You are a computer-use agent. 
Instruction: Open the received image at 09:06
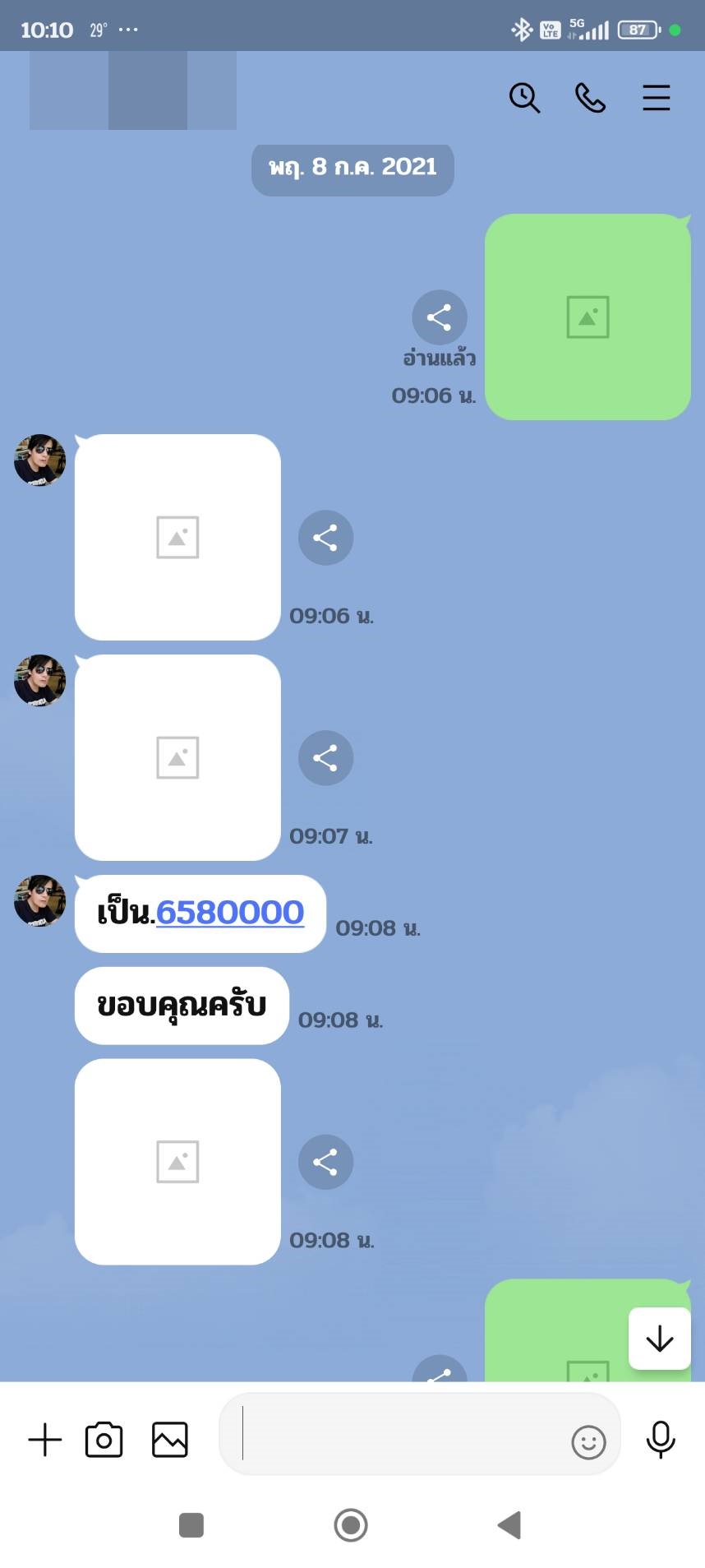(x=177, y=537)
